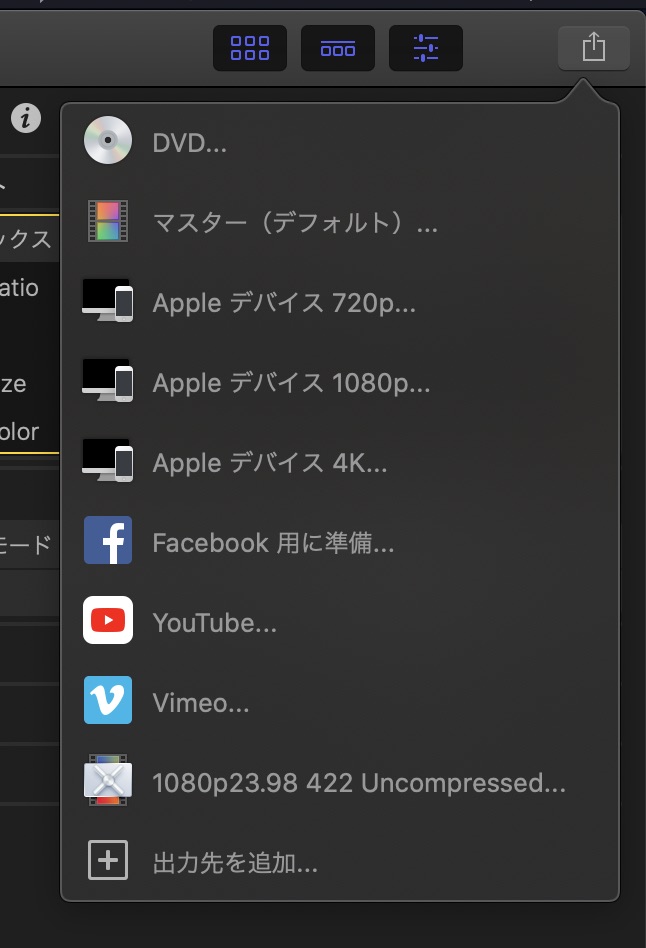Share to Vimeo
This screenshot has width=646, height=948.
tap(200, 703)
